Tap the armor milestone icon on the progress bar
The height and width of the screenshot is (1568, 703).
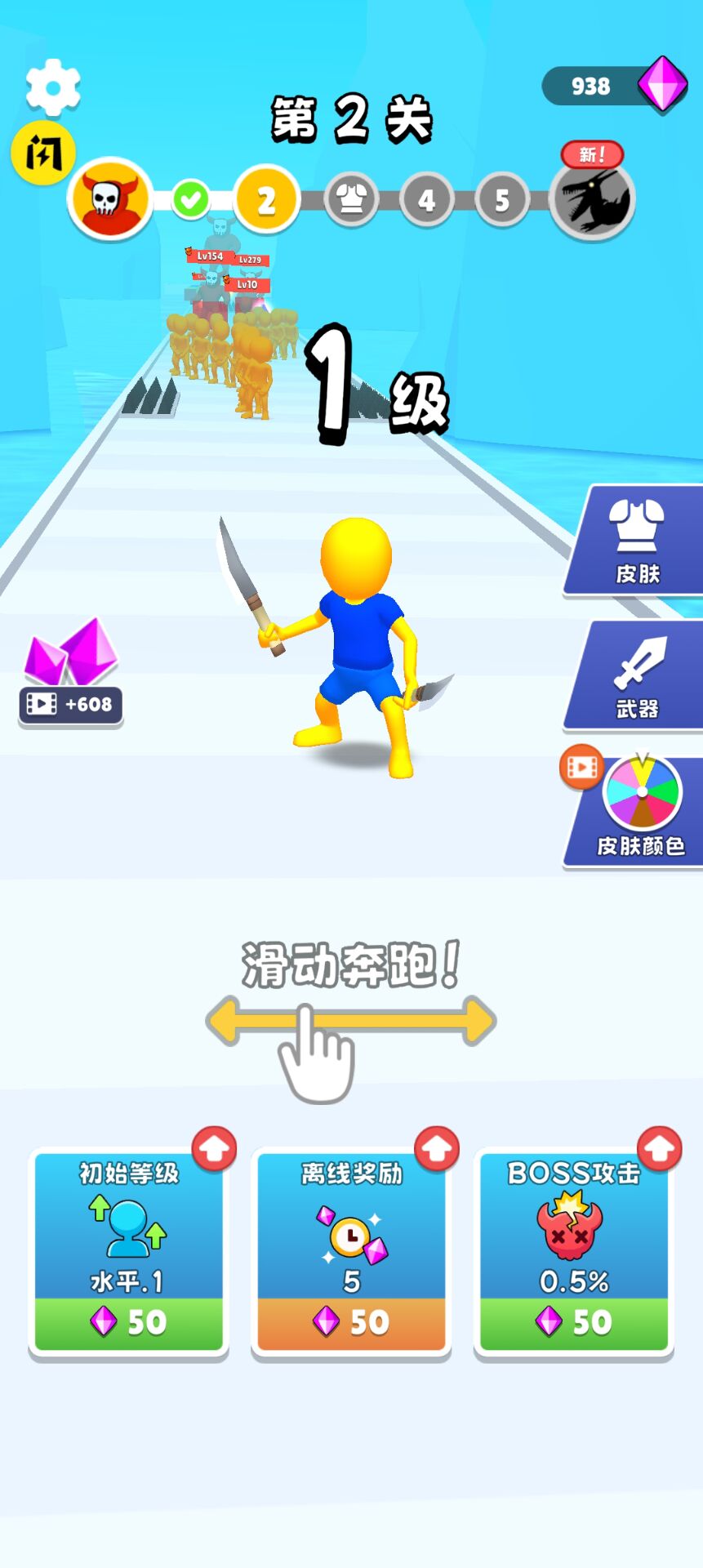349,198
